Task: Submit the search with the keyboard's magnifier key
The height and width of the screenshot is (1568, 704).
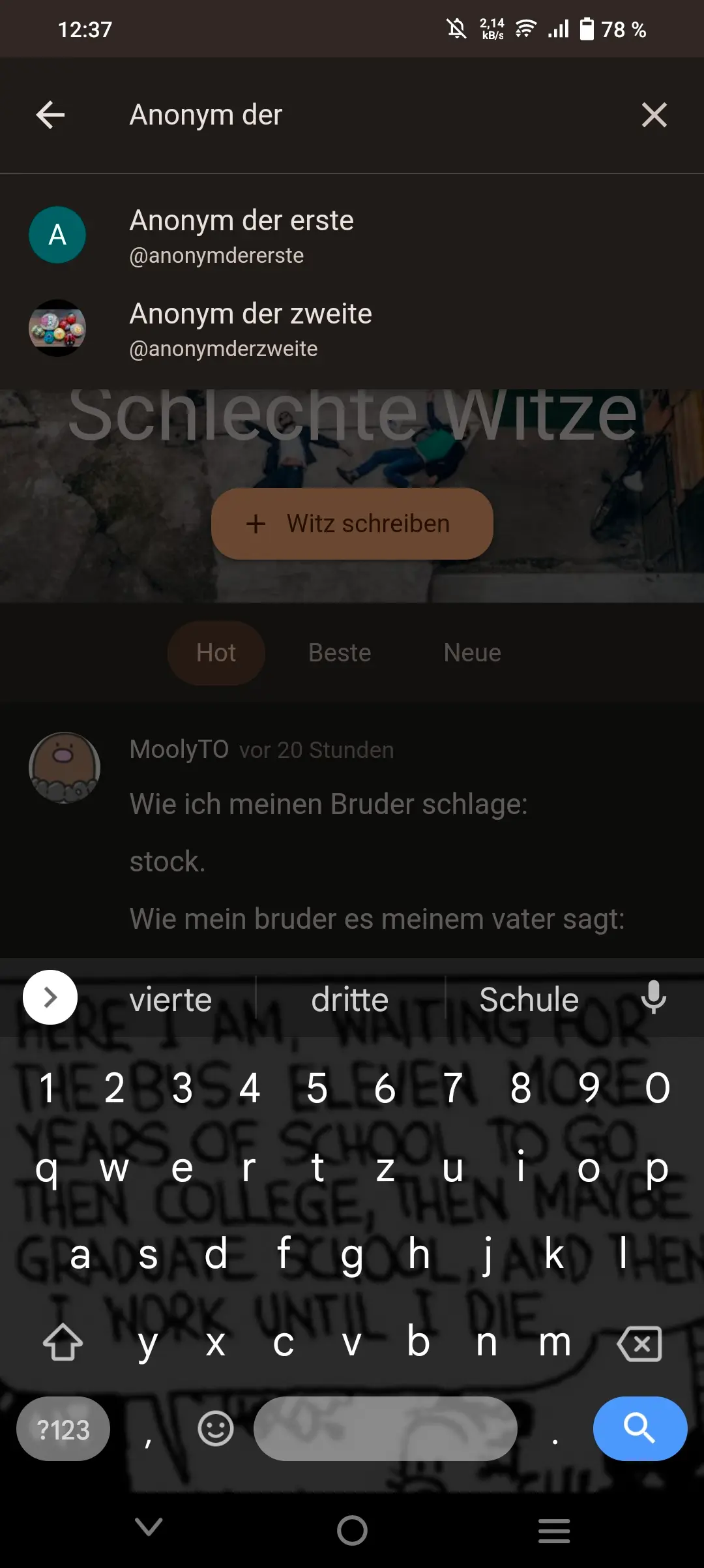Action: point(639,1428)
